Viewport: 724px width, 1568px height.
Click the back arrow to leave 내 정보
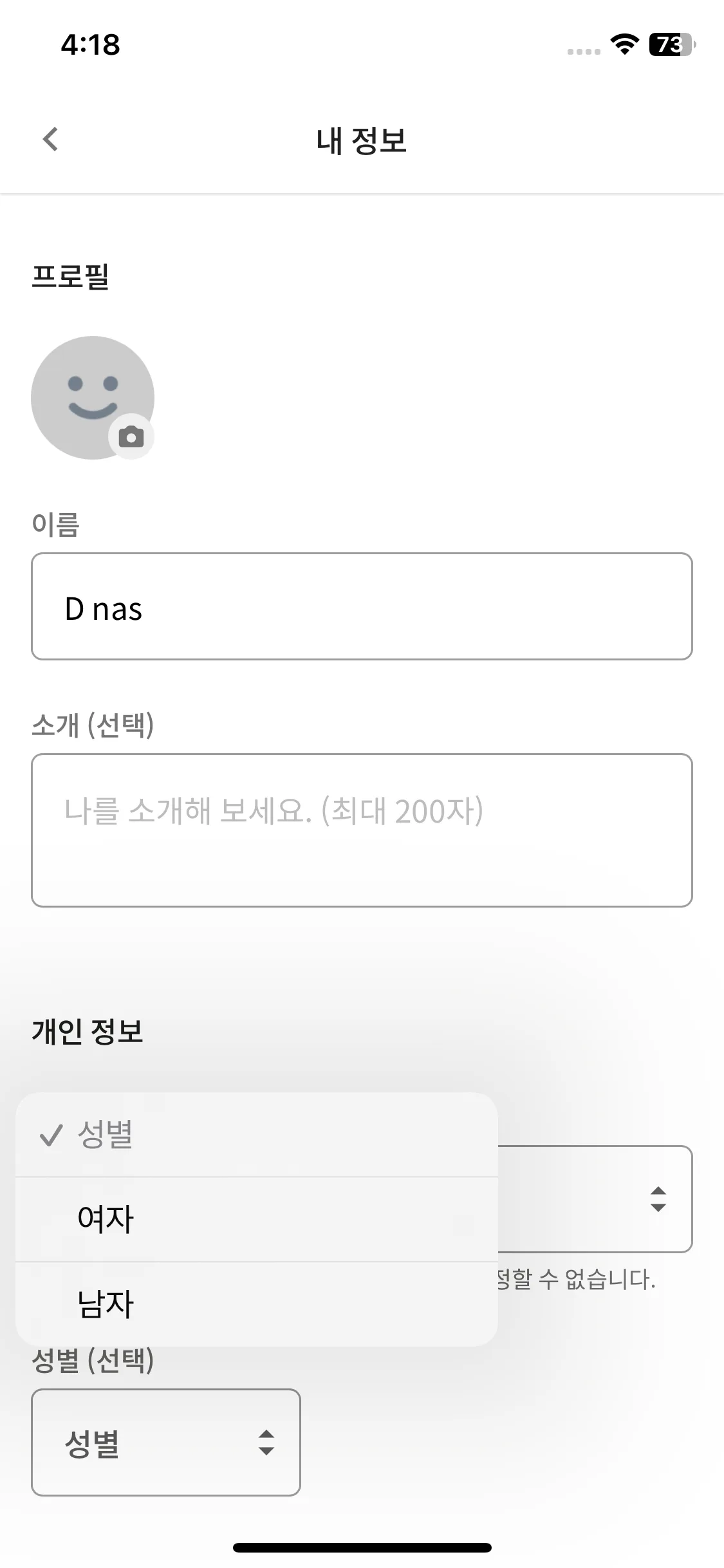pos(49,139)
